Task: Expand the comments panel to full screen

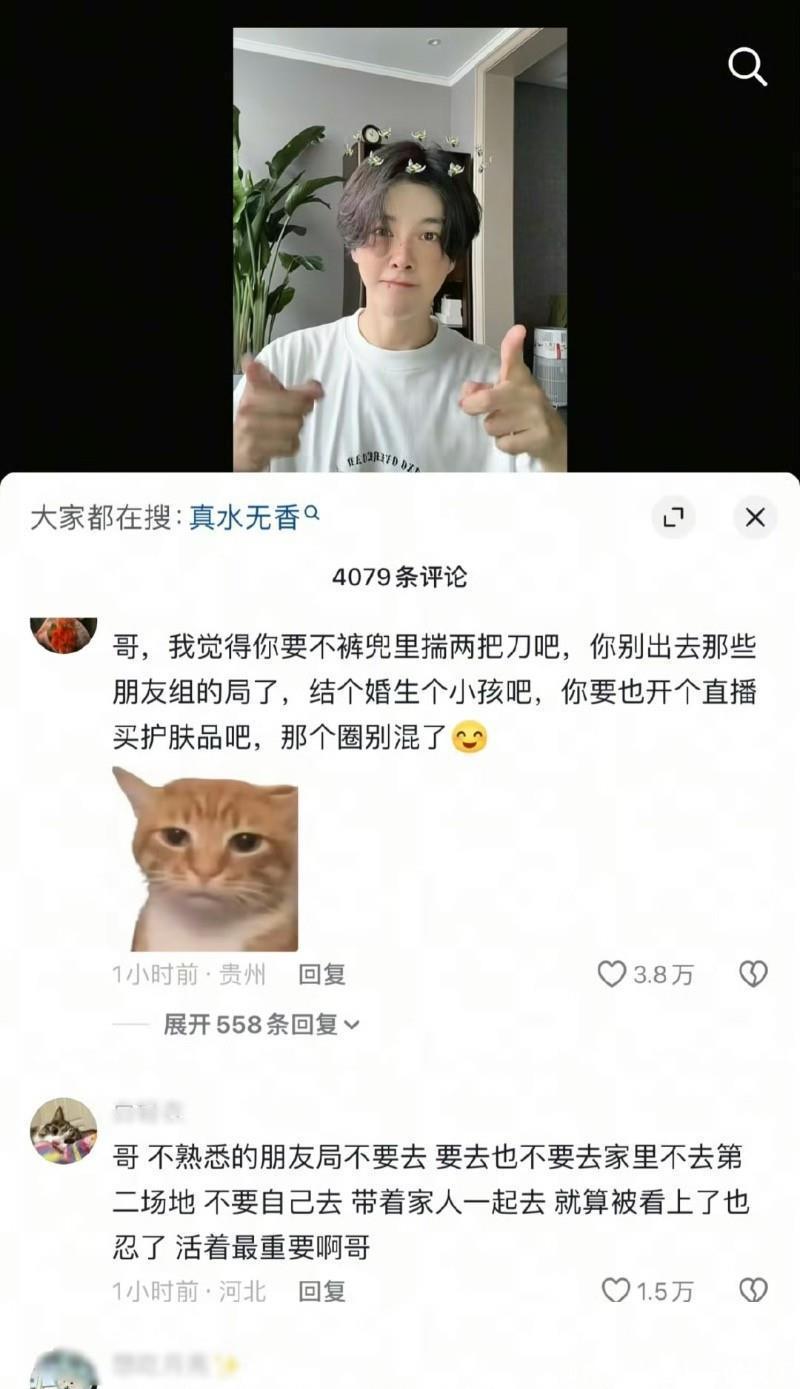Action: pos(674,517)
